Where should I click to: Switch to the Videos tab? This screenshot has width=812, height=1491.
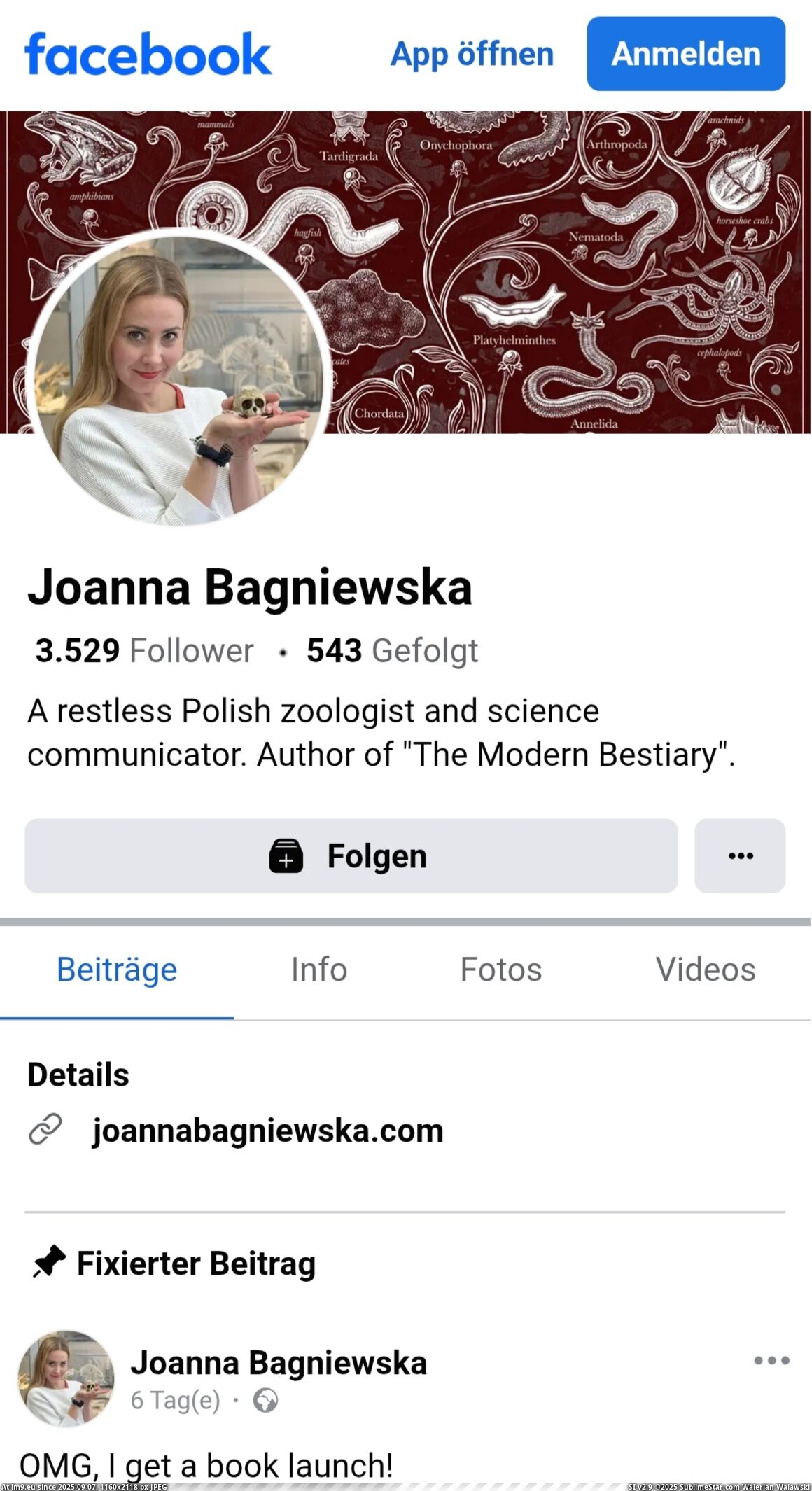click(705, 969)
